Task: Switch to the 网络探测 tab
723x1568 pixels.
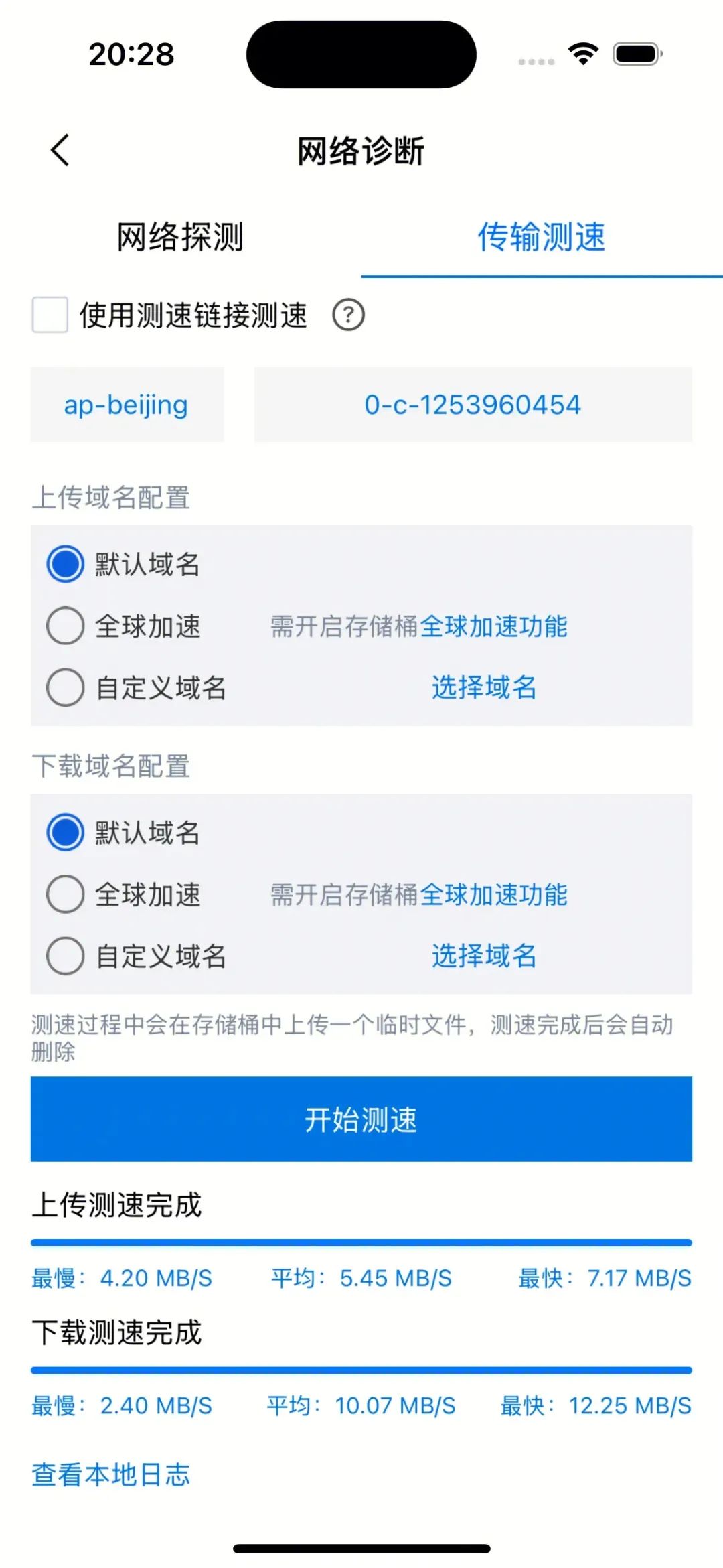Action: (180, 237)
